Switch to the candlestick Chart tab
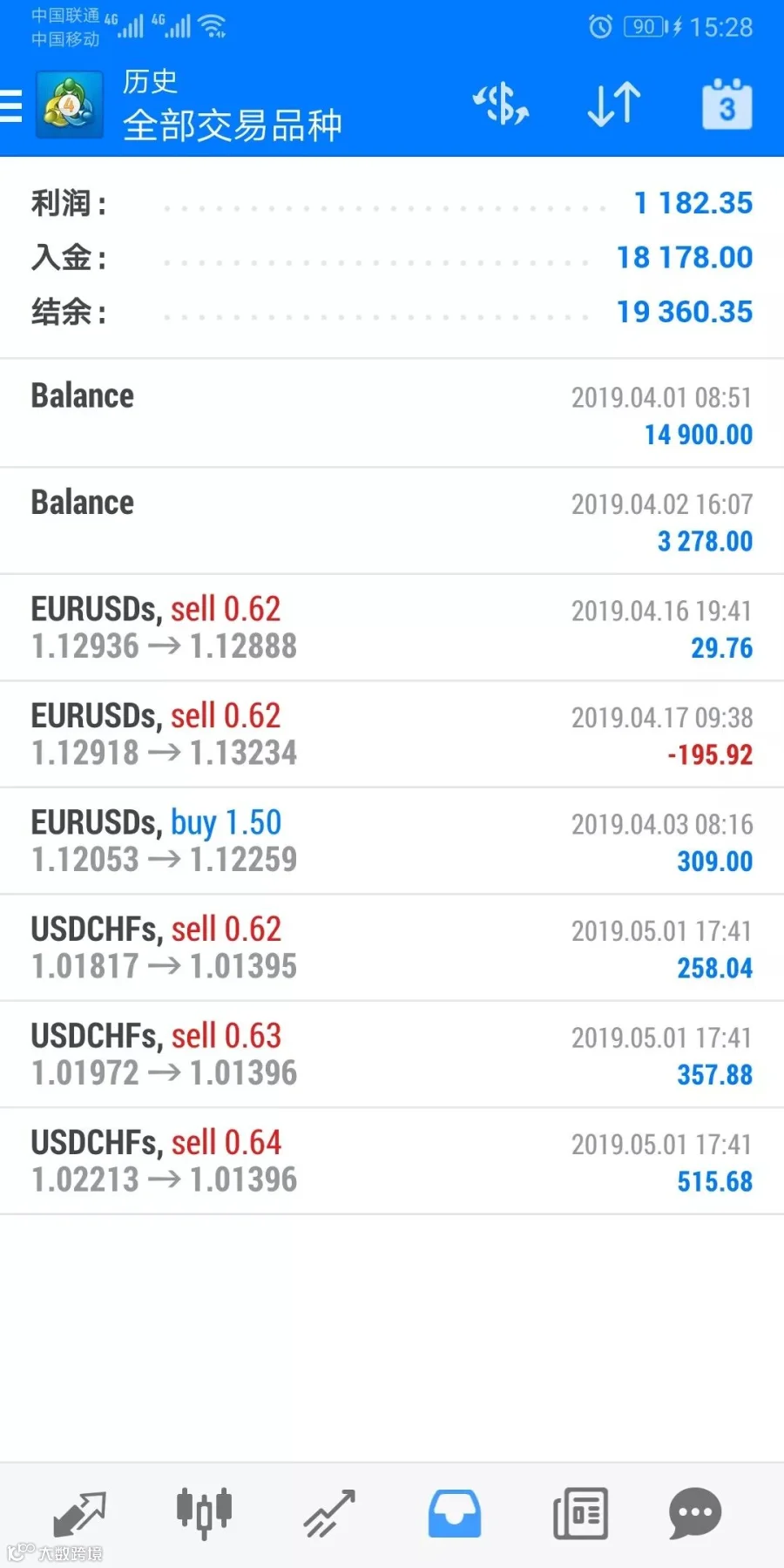This screenshot has height=1568, width=784. coord(205,1514)
